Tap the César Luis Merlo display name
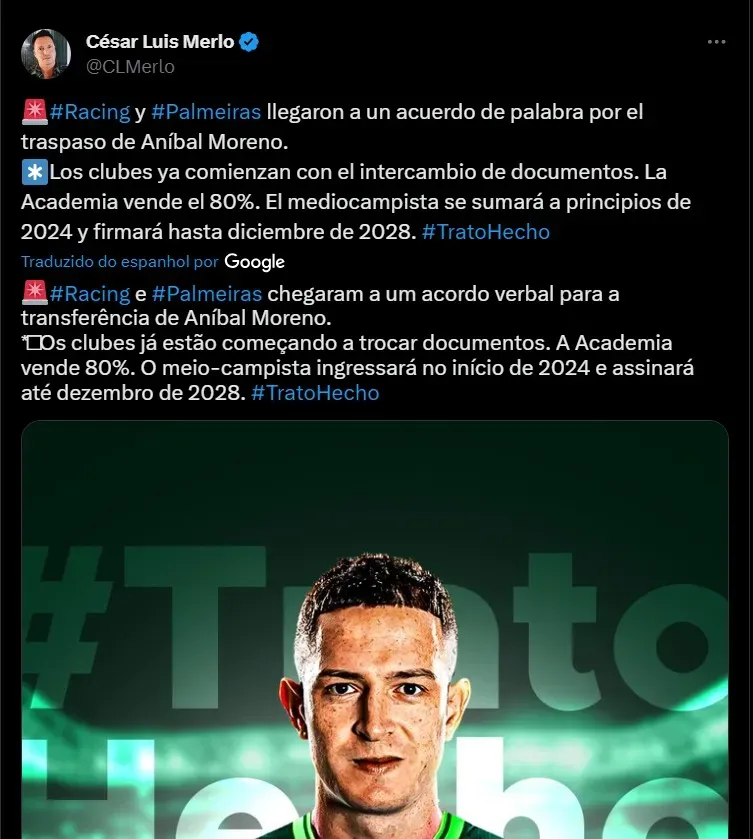The height and width of the screenshot is (839, 753). (x=160, y=41)
